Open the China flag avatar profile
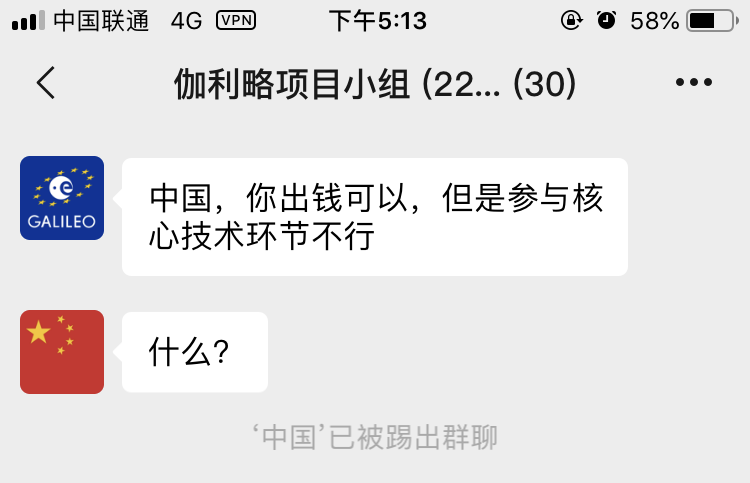 [x=62, y=351]
